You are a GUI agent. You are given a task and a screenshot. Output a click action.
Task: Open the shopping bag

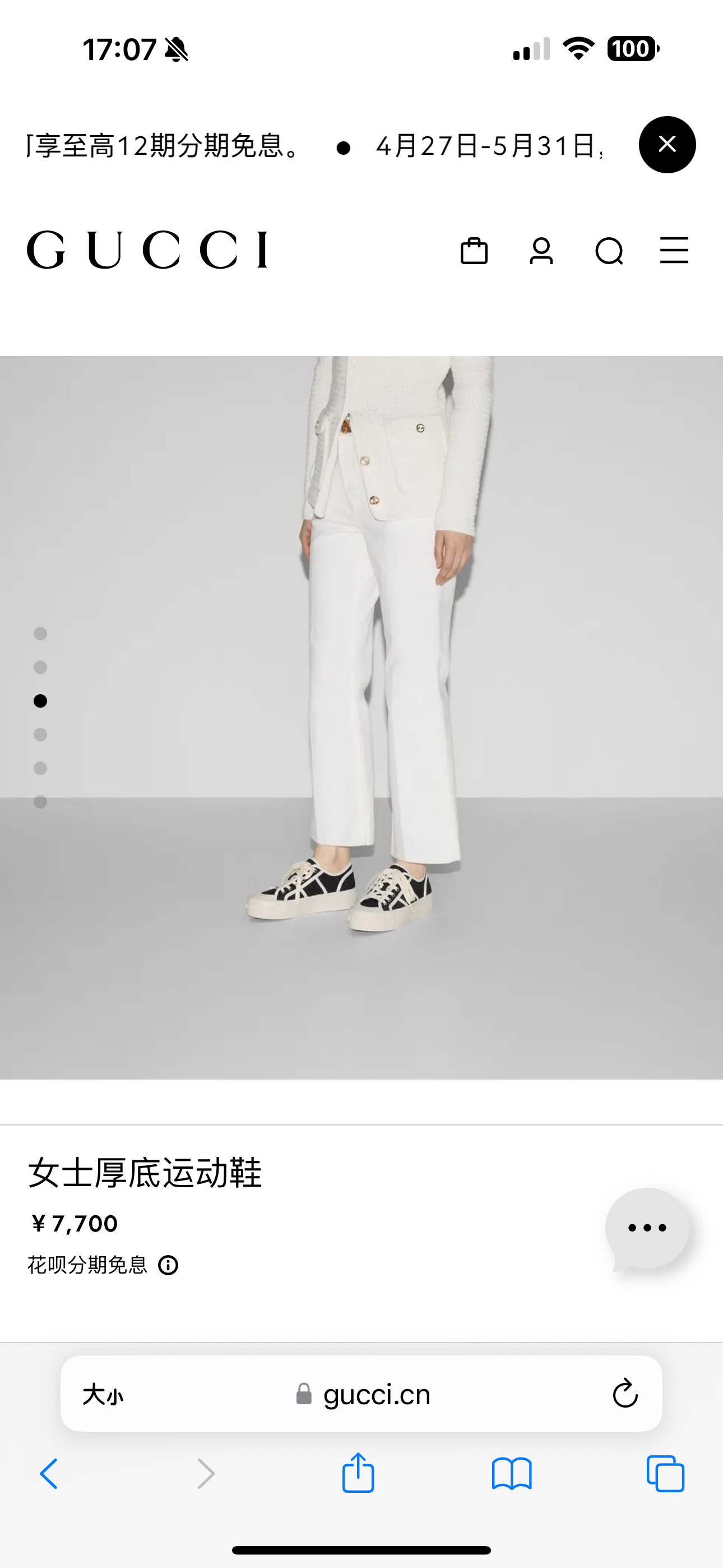point(474,251)
